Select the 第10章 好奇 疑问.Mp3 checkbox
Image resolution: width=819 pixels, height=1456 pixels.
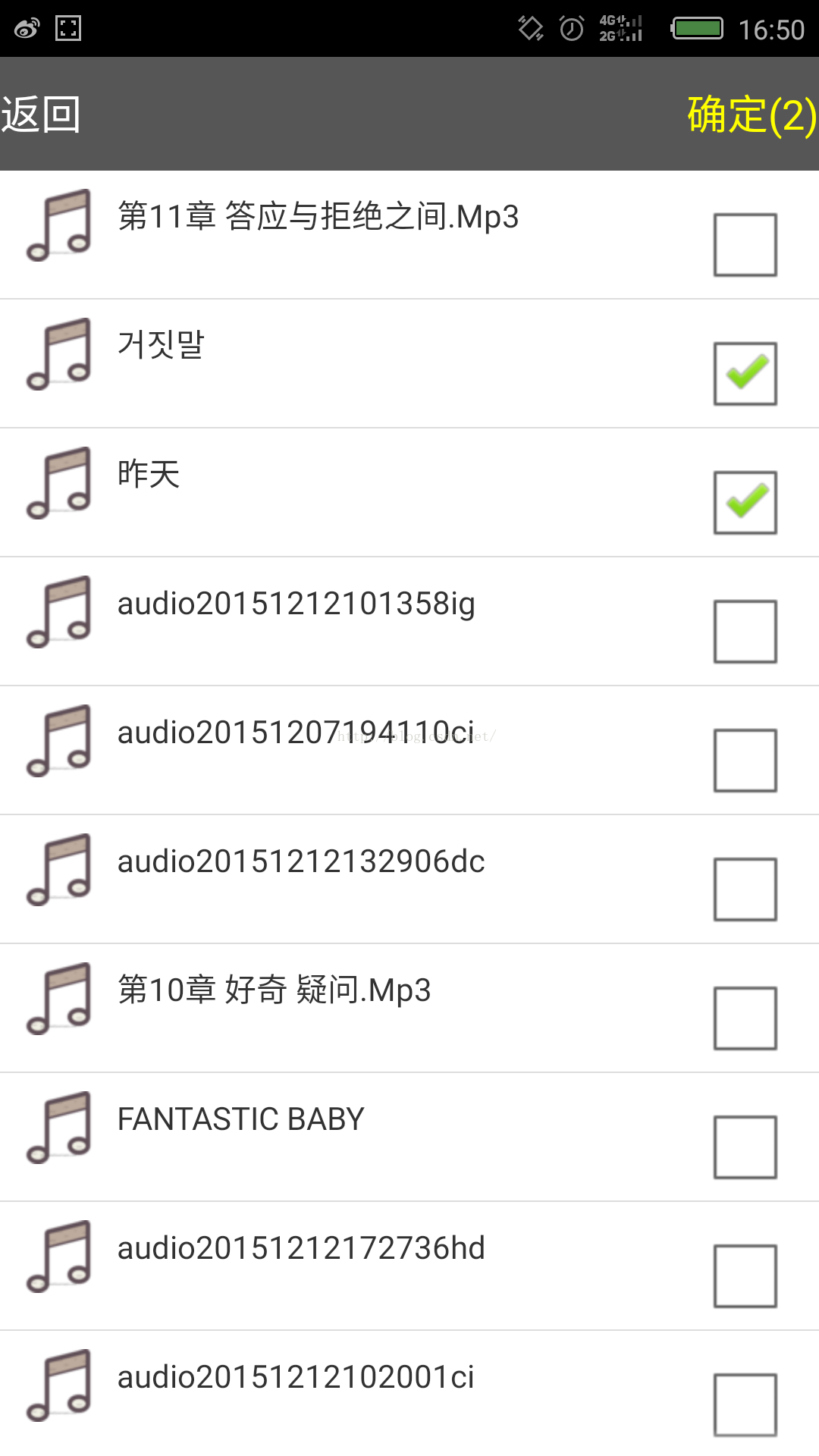click(x=745, y=1018)
